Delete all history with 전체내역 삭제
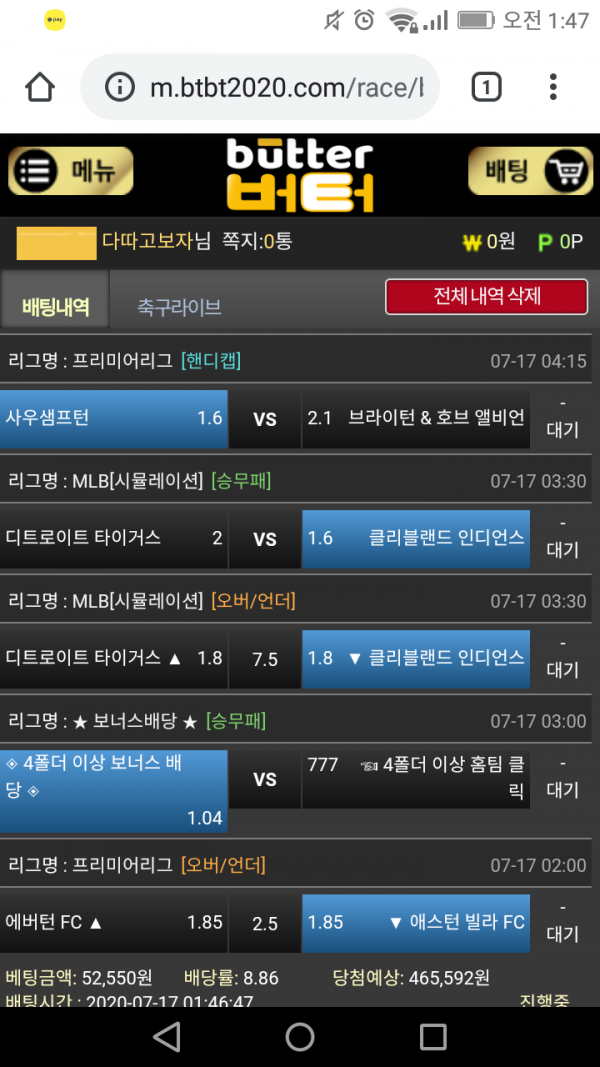Viewport: 600px width, 1067px height. pos(486,297)
